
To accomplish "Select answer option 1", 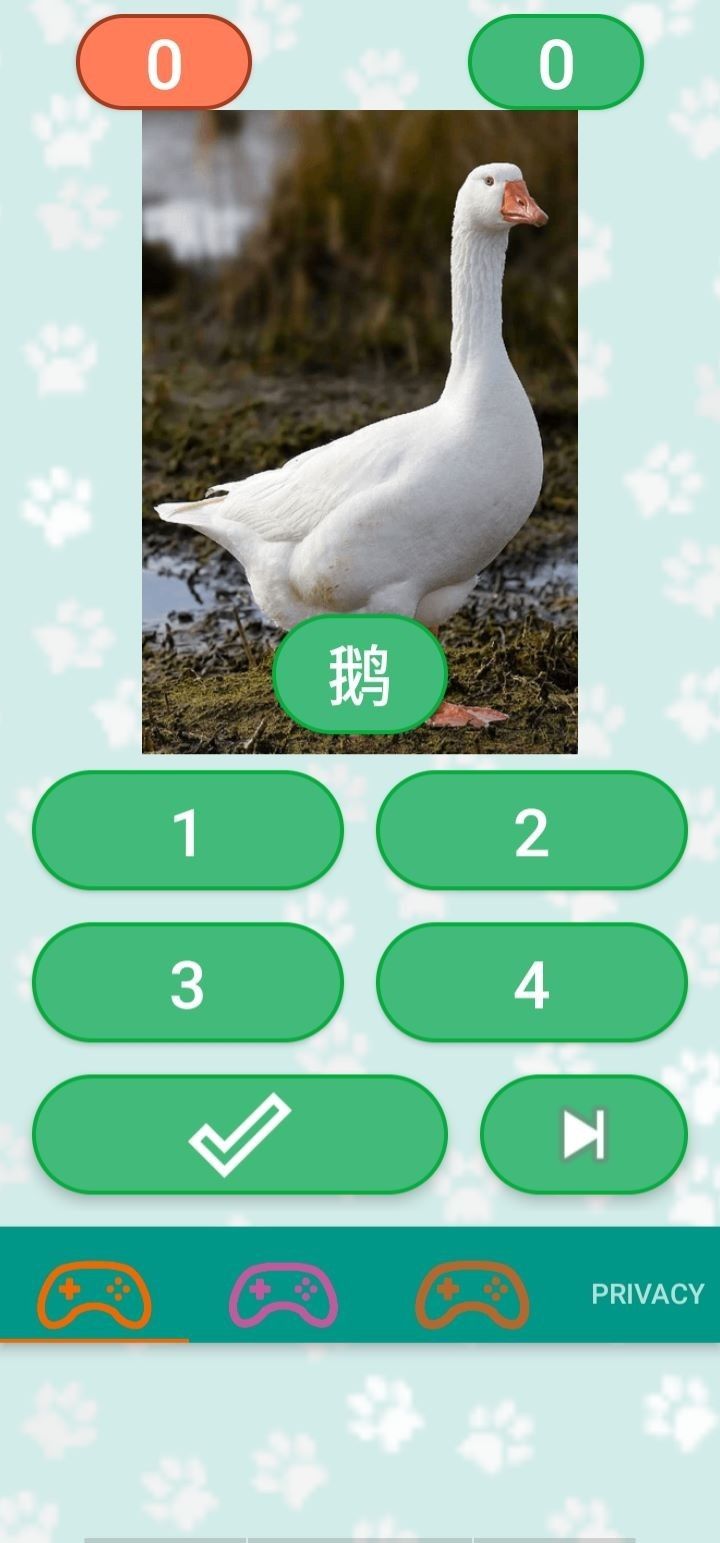I will (x=187, y=830).
